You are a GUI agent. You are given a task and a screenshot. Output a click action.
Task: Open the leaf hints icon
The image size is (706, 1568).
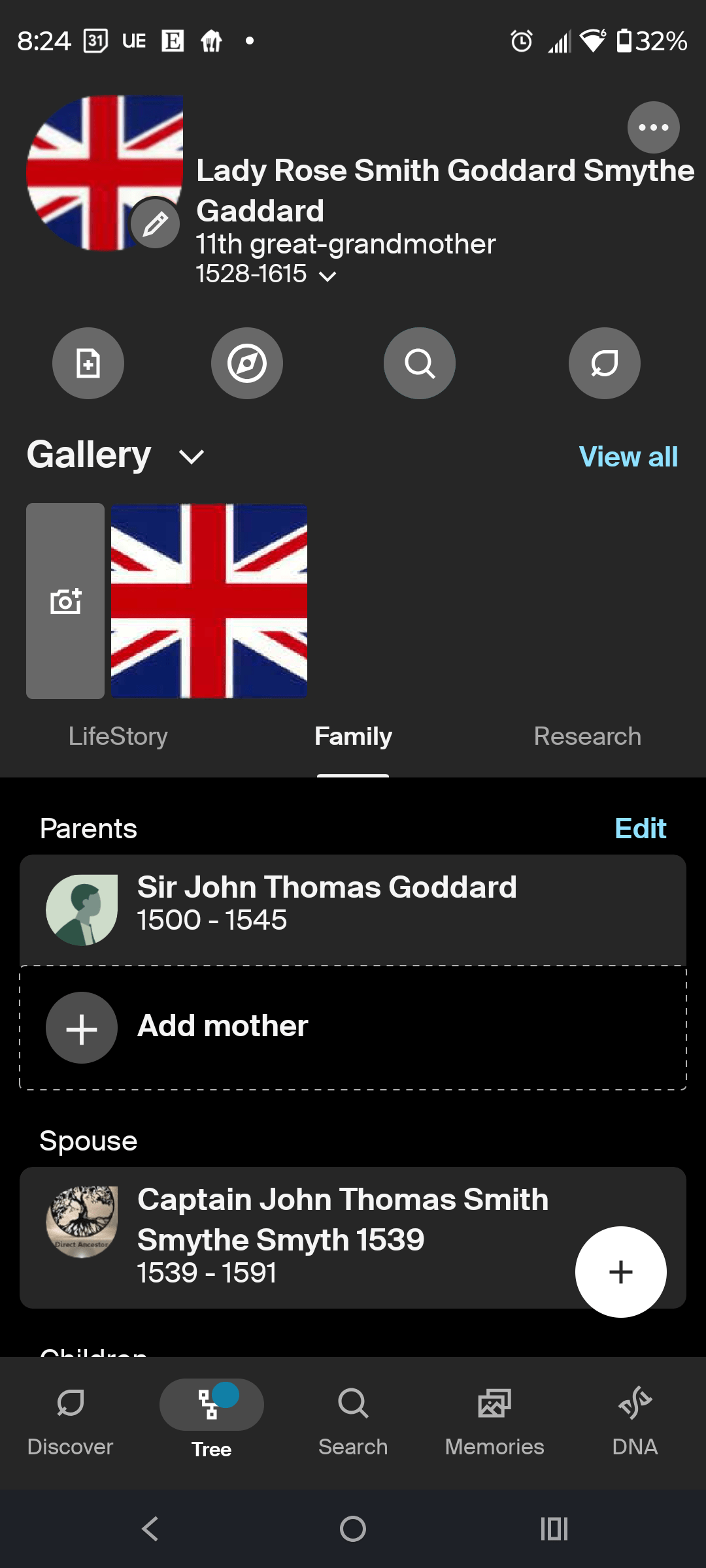tap(604, 363)
